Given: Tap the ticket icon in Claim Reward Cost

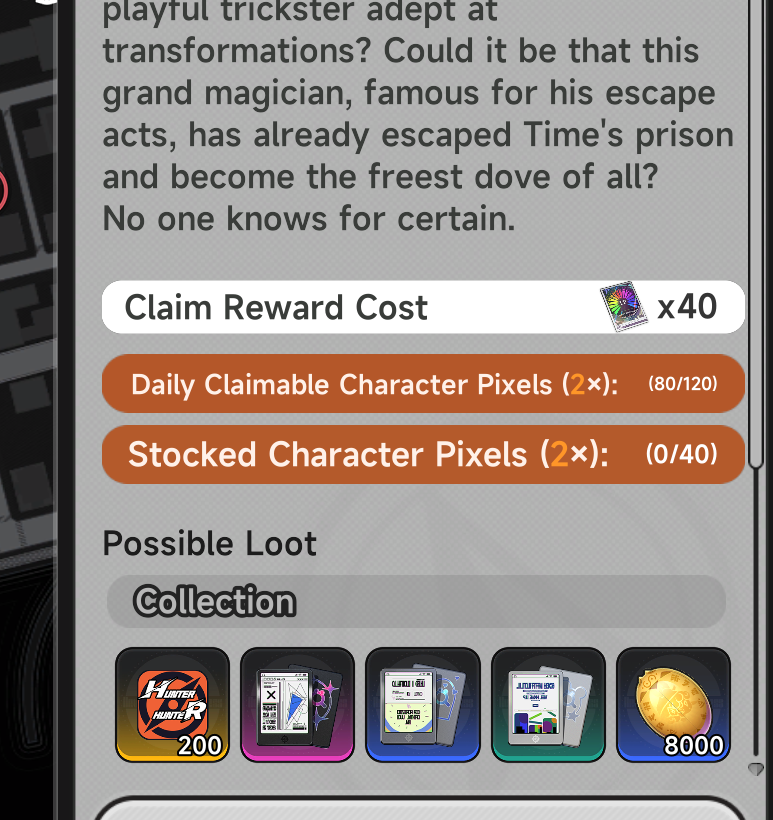Looking at the screenshot, I should [x=622, y=306].
